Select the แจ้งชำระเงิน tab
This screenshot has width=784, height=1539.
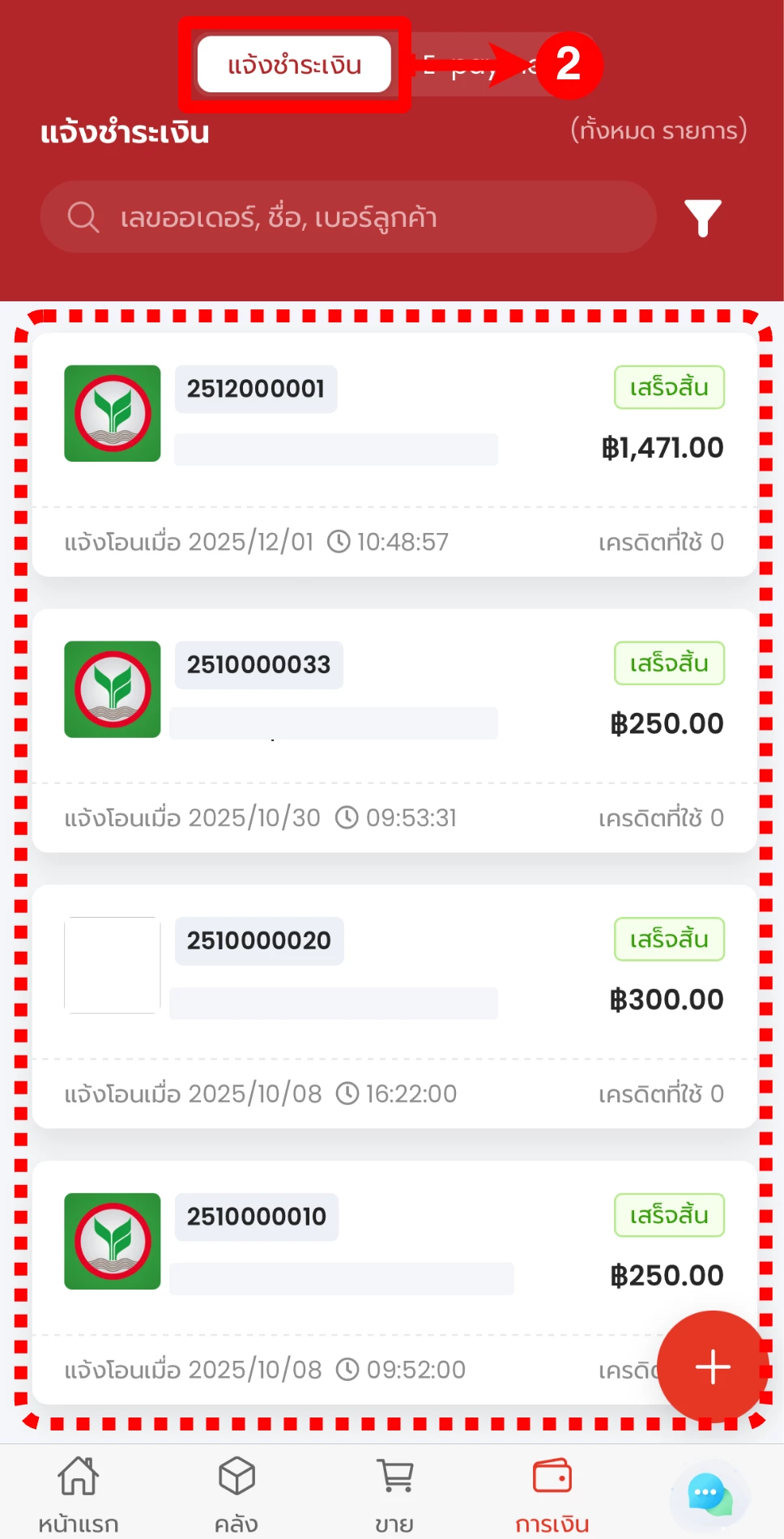pos(294,65)
